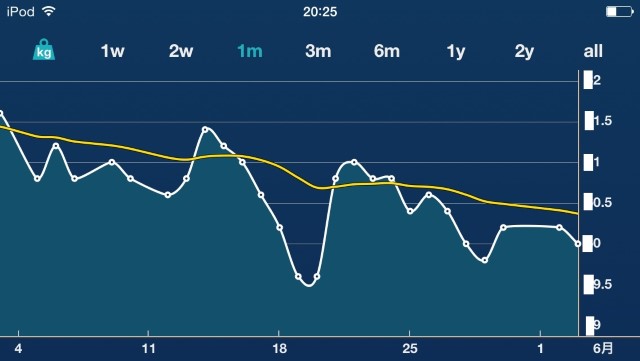Show the 3m time range
This screenshot has width=640, height=361.
pos(318,51)
